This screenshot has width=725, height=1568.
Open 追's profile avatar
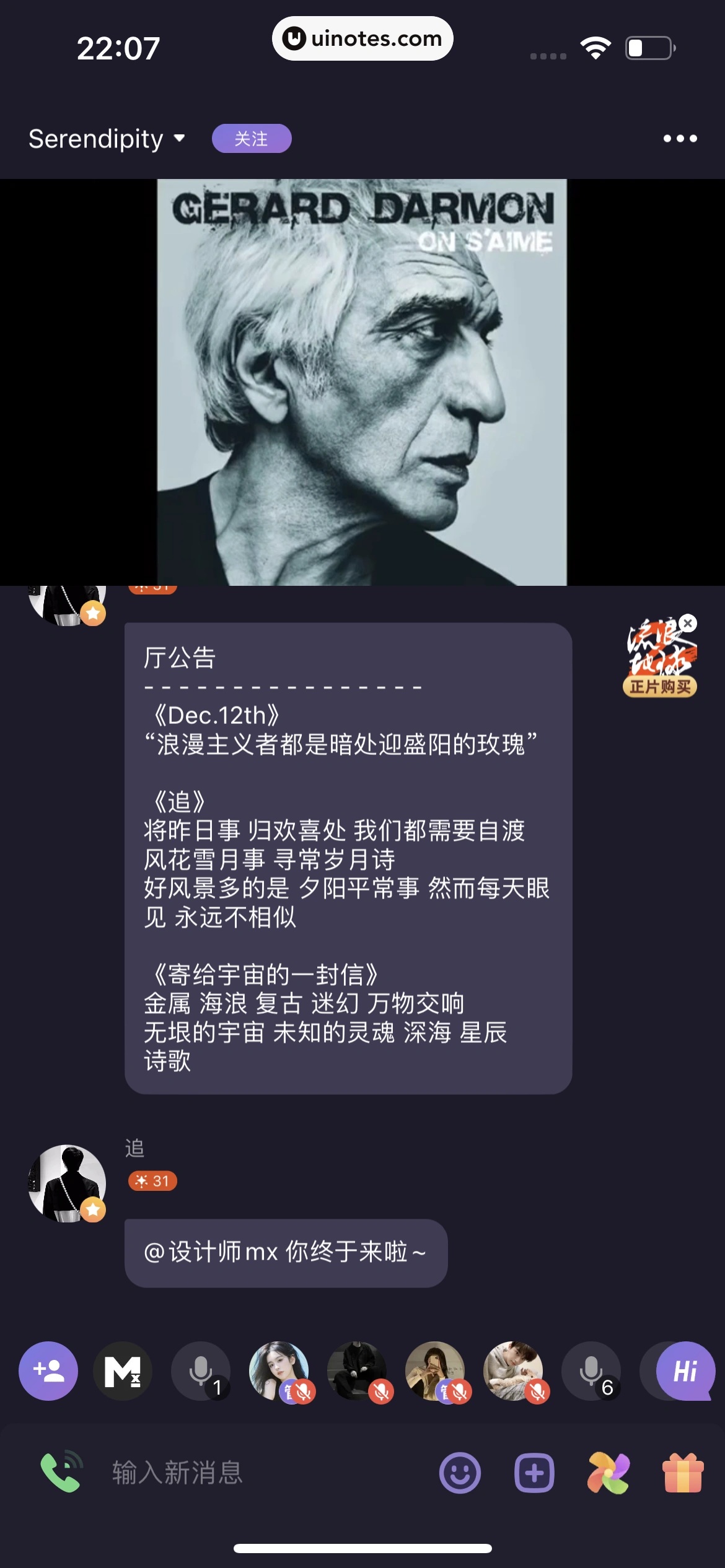coord(67,1183)
